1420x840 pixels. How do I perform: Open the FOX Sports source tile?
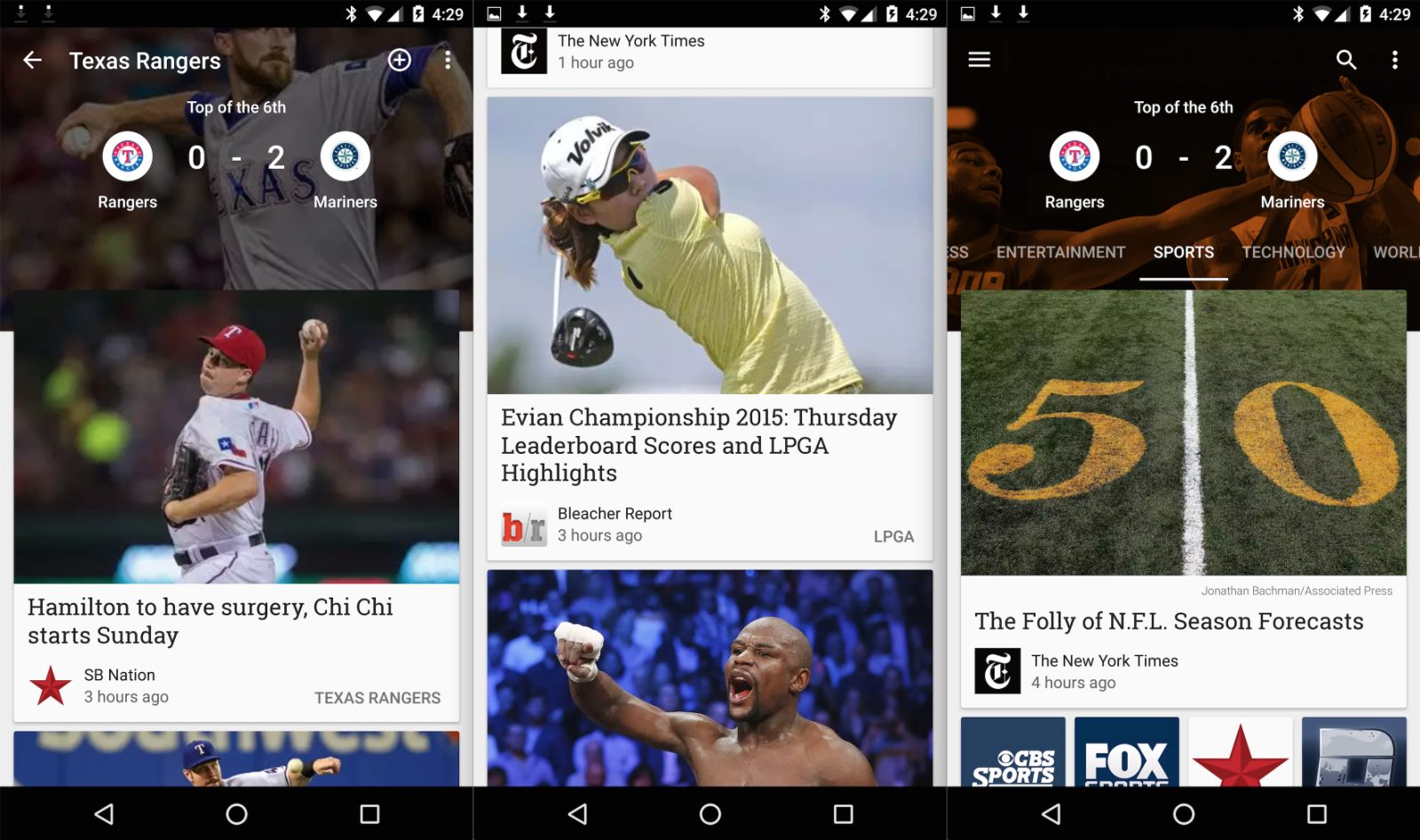pyautogui.click(x=1126, y=753)
